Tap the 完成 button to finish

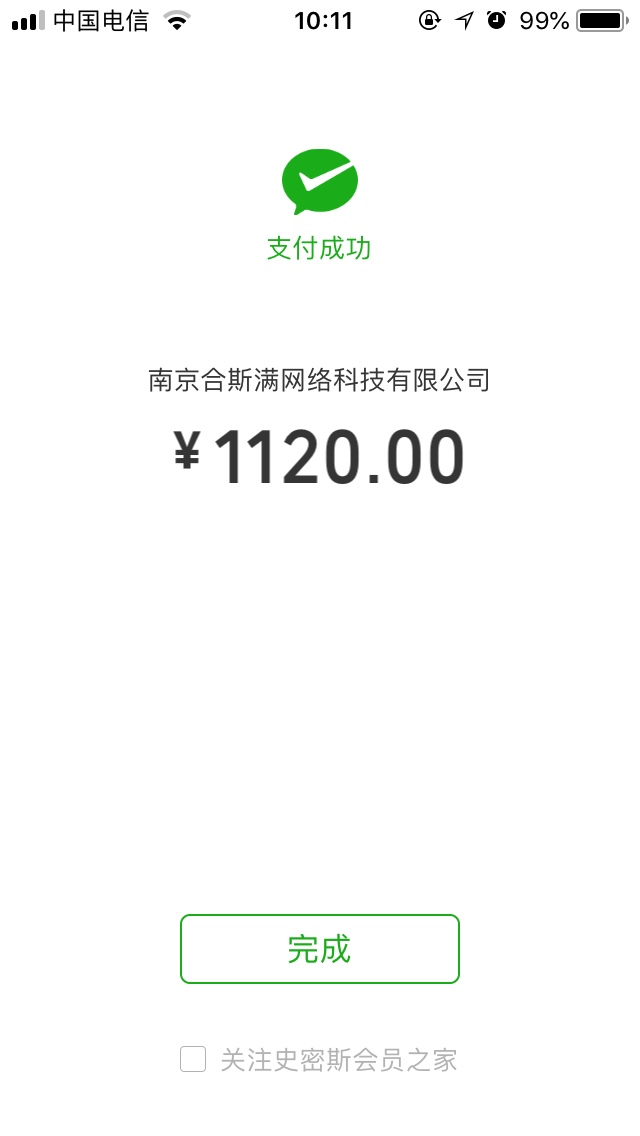pyautogui.click(x=320, y=948)
